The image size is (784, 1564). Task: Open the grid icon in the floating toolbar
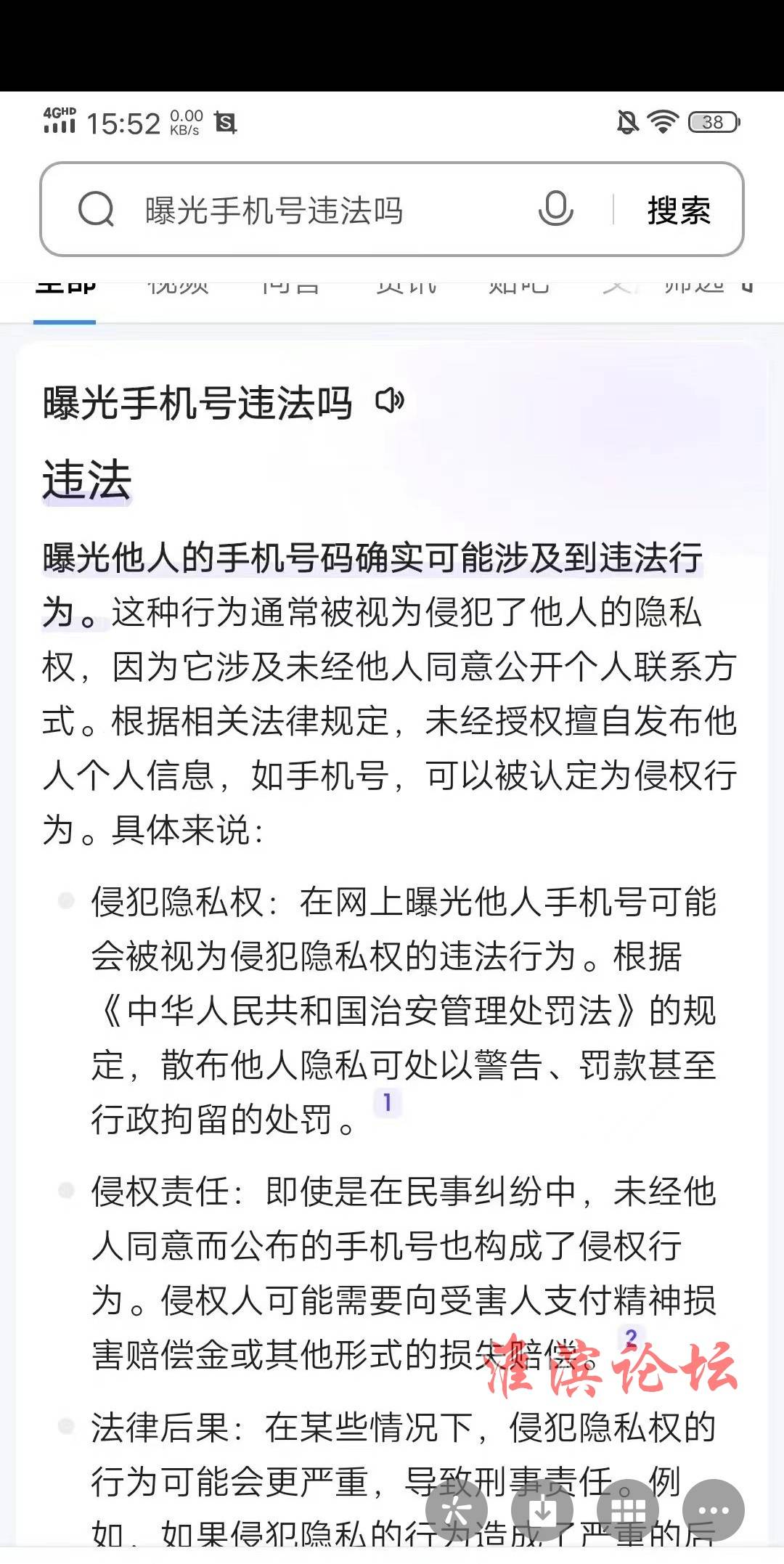(628, 1510)
